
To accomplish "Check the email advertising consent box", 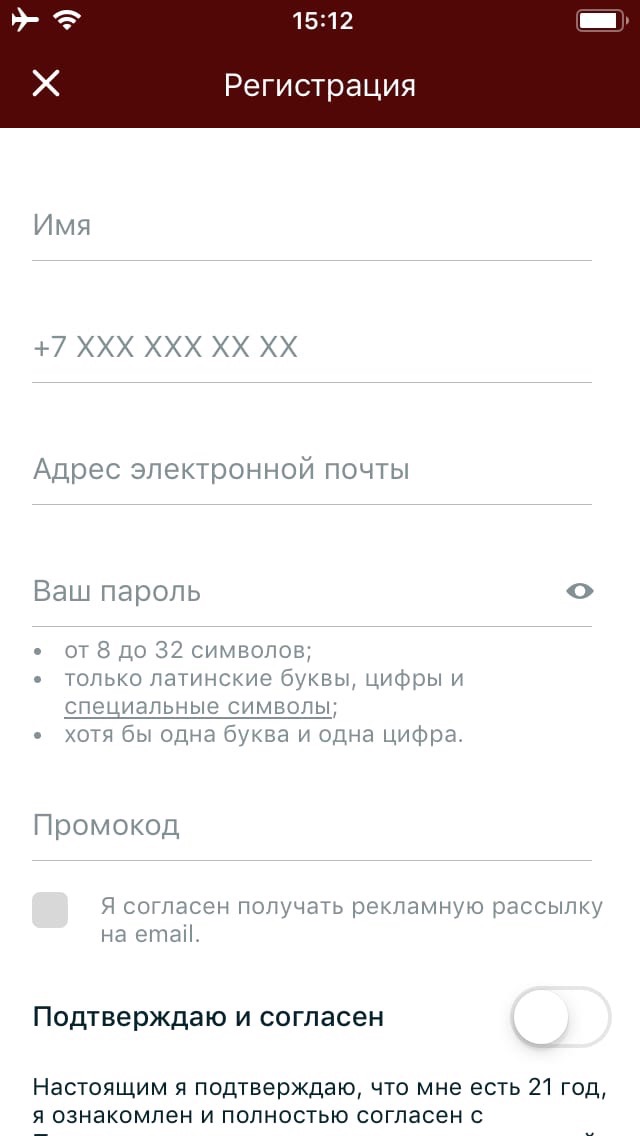I will (50, 910).
